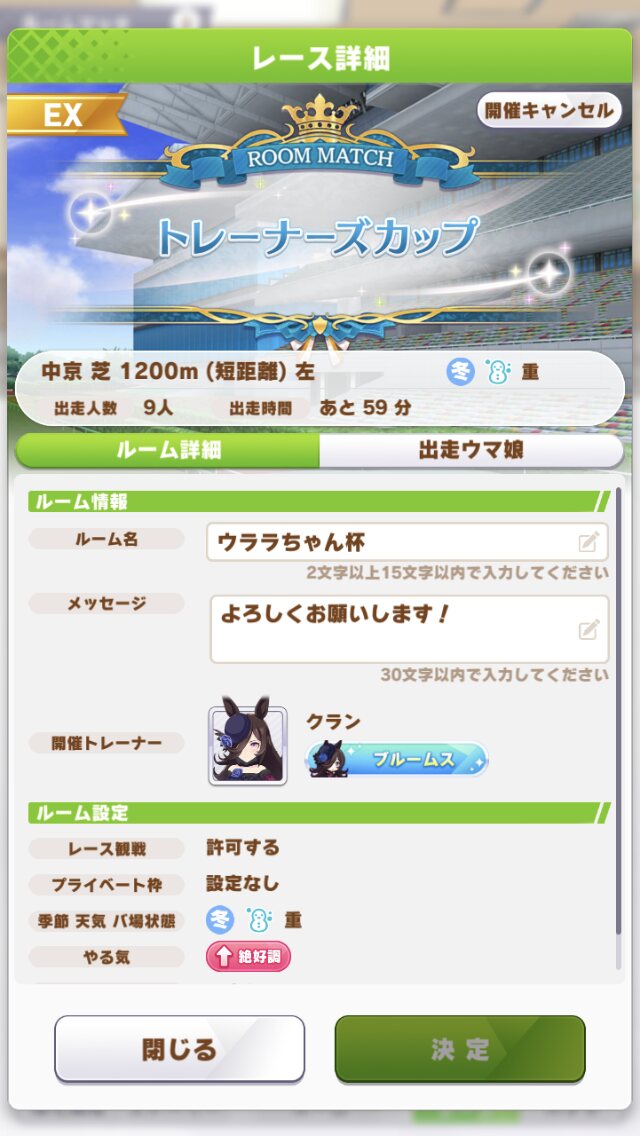
Task: Close the race details with 閉じる
Action: point(179,1048)
